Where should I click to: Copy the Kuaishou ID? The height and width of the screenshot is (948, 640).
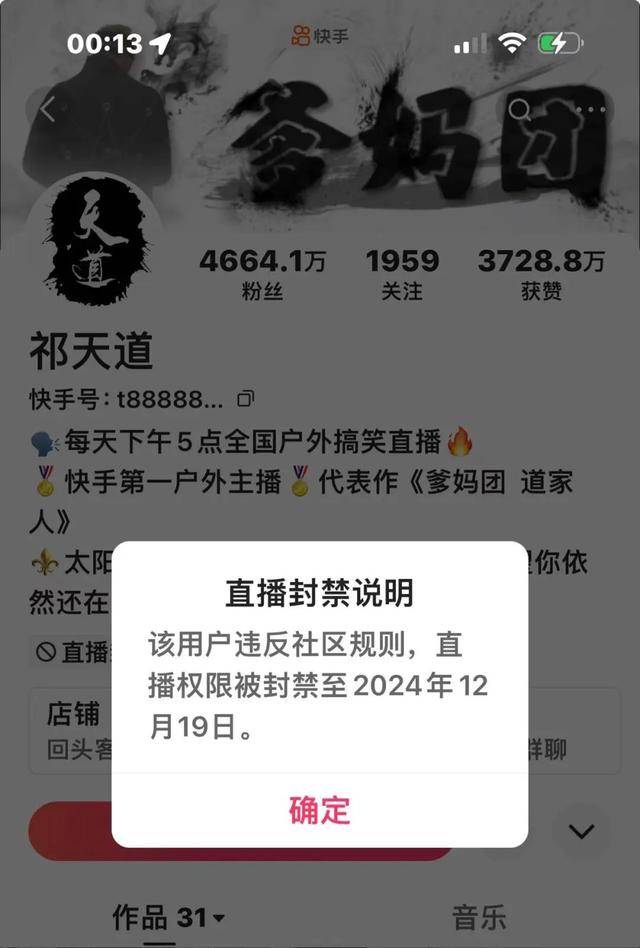pyautogui.click(x=245, y=400)
